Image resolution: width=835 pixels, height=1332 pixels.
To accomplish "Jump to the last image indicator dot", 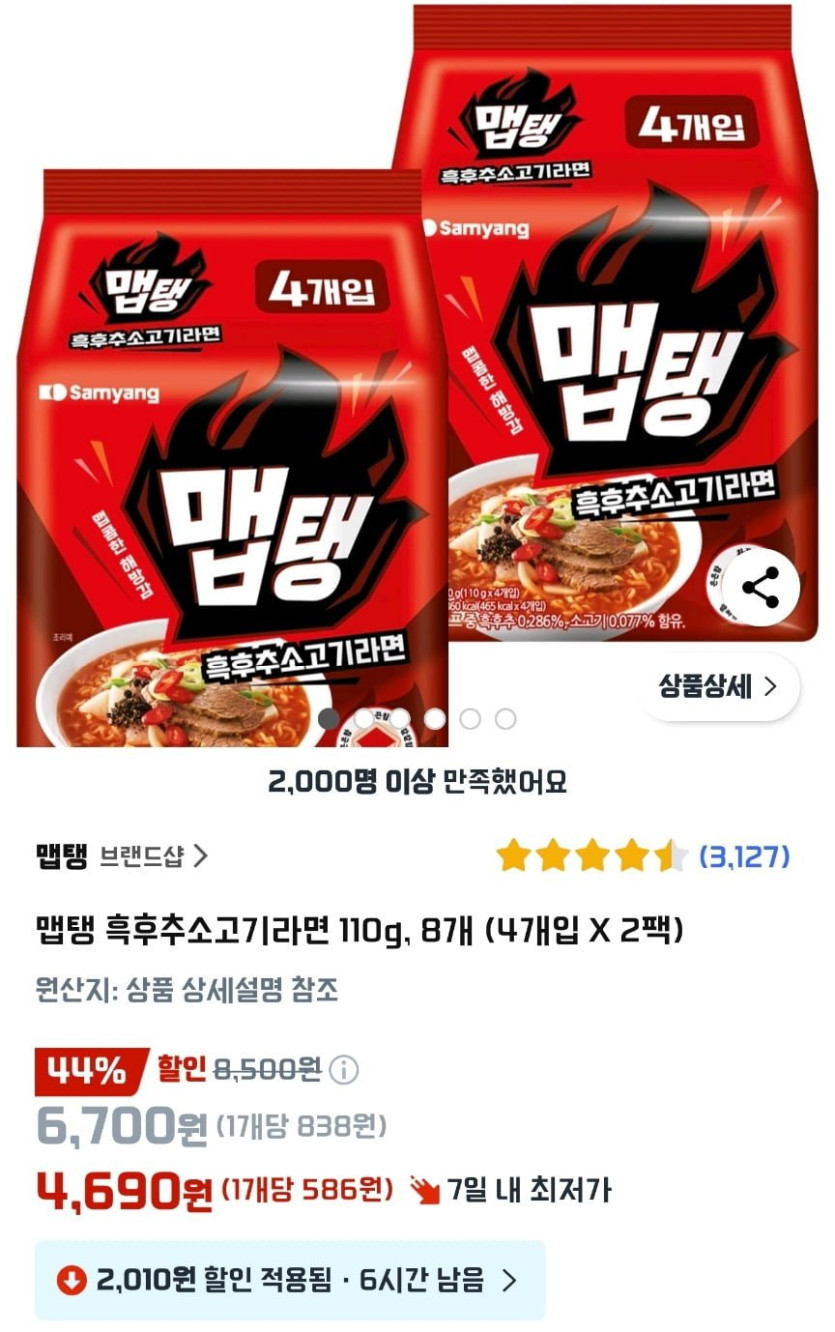I will click(x=506, y=718).
